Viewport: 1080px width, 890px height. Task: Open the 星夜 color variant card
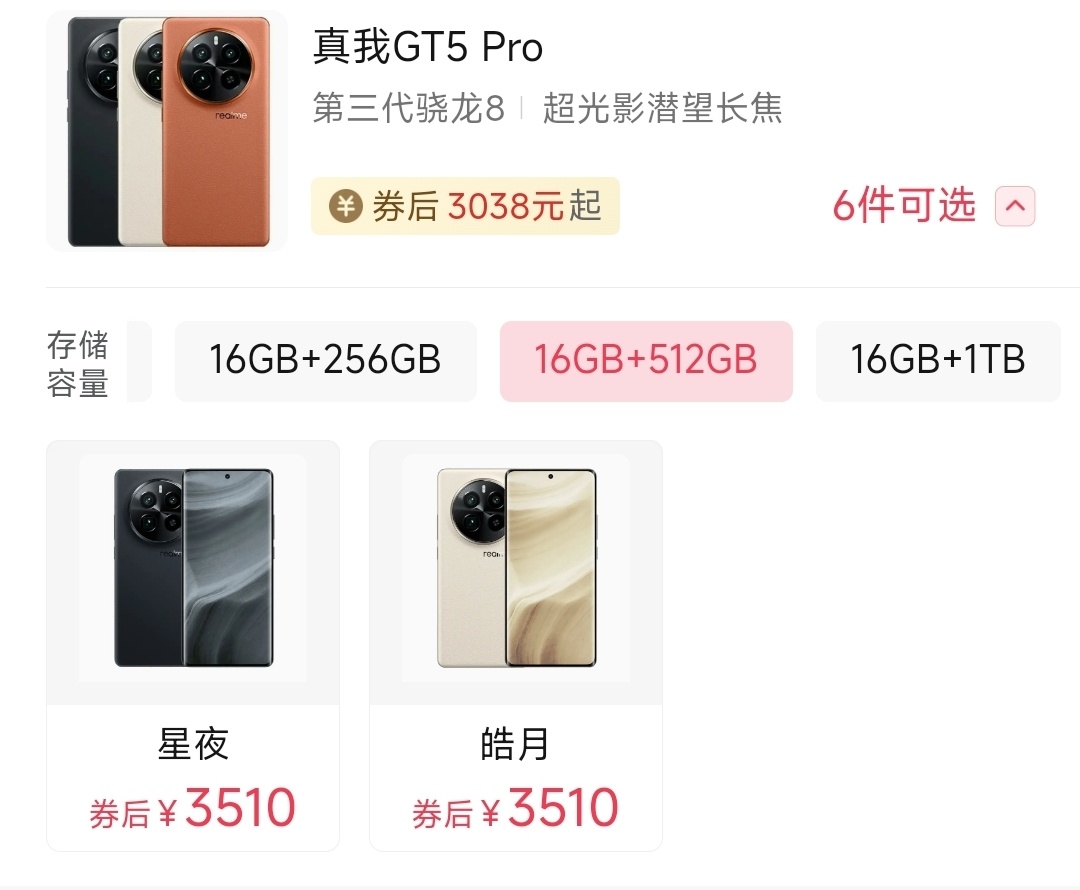click(193, 645)
